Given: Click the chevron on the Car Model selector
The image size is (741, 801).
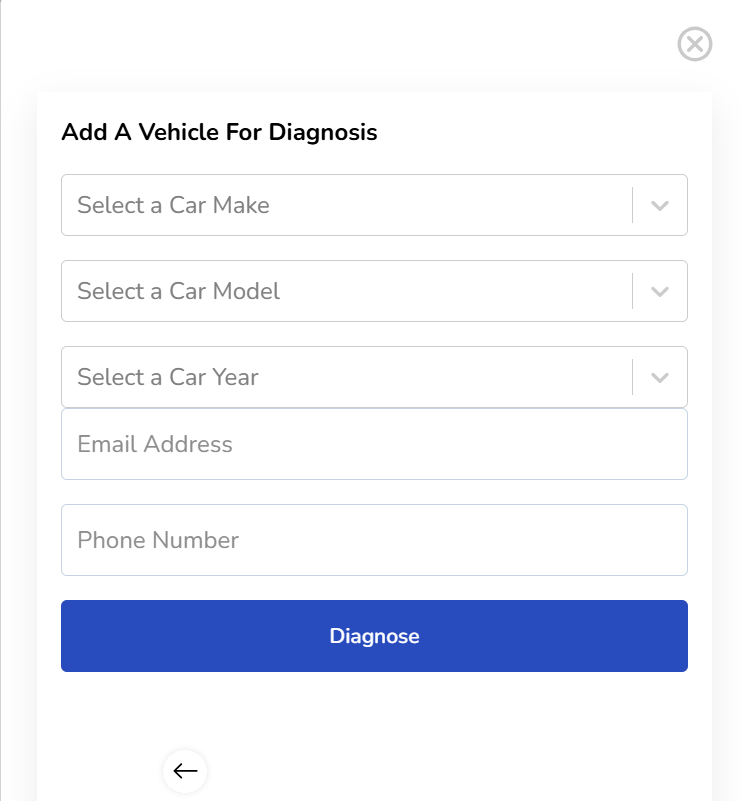Looking at the screenshot, I should tap(658, 291).
